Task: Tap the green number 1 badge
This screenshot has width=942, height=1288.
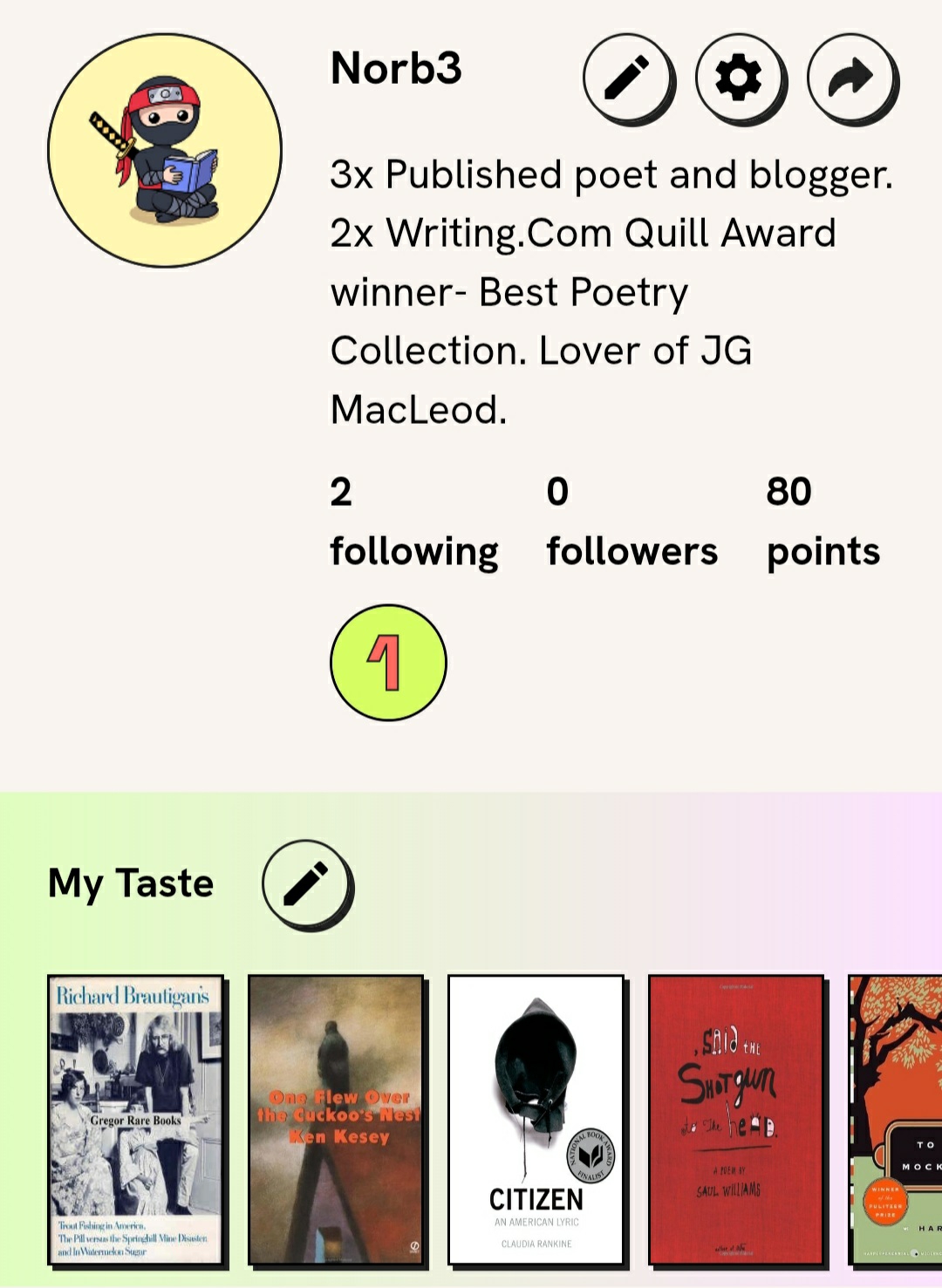Action: coord(388,663)
